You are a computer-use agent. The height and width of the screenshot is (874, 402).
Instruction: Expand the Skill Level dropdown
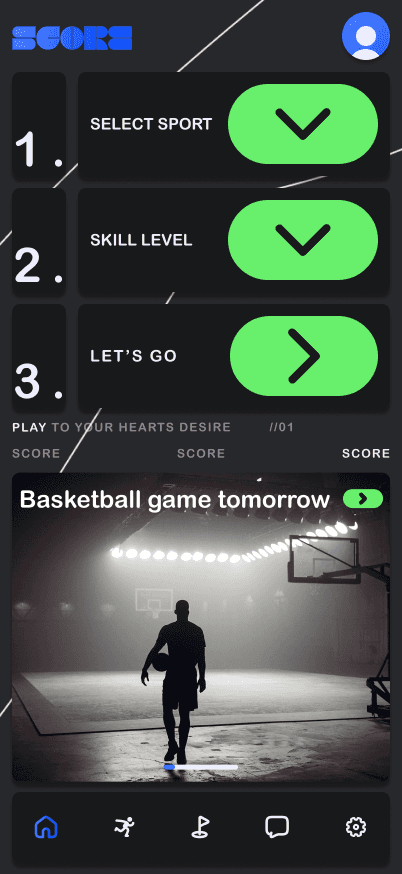303,240
